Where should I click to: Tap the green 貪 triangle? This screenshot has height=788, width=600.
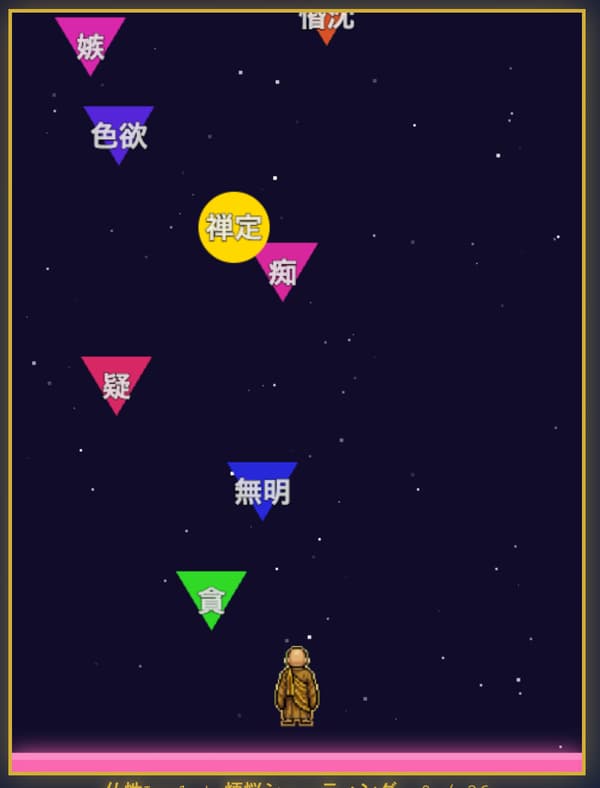point(211,596)
